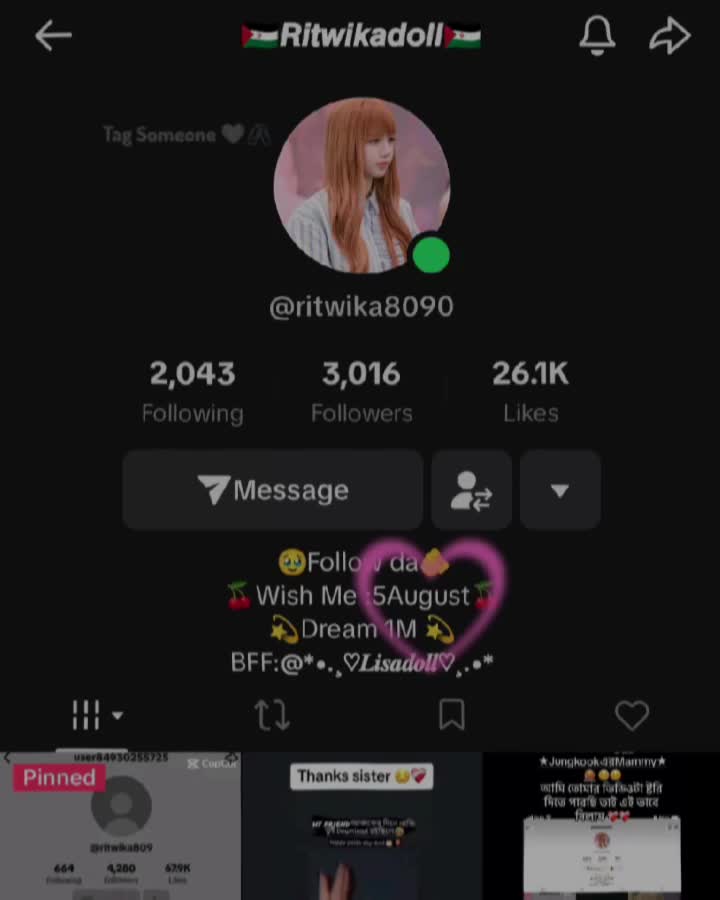Viewport: 720px width, 900px height.
Task: Open the notifications bell
Action: point(598,36)
